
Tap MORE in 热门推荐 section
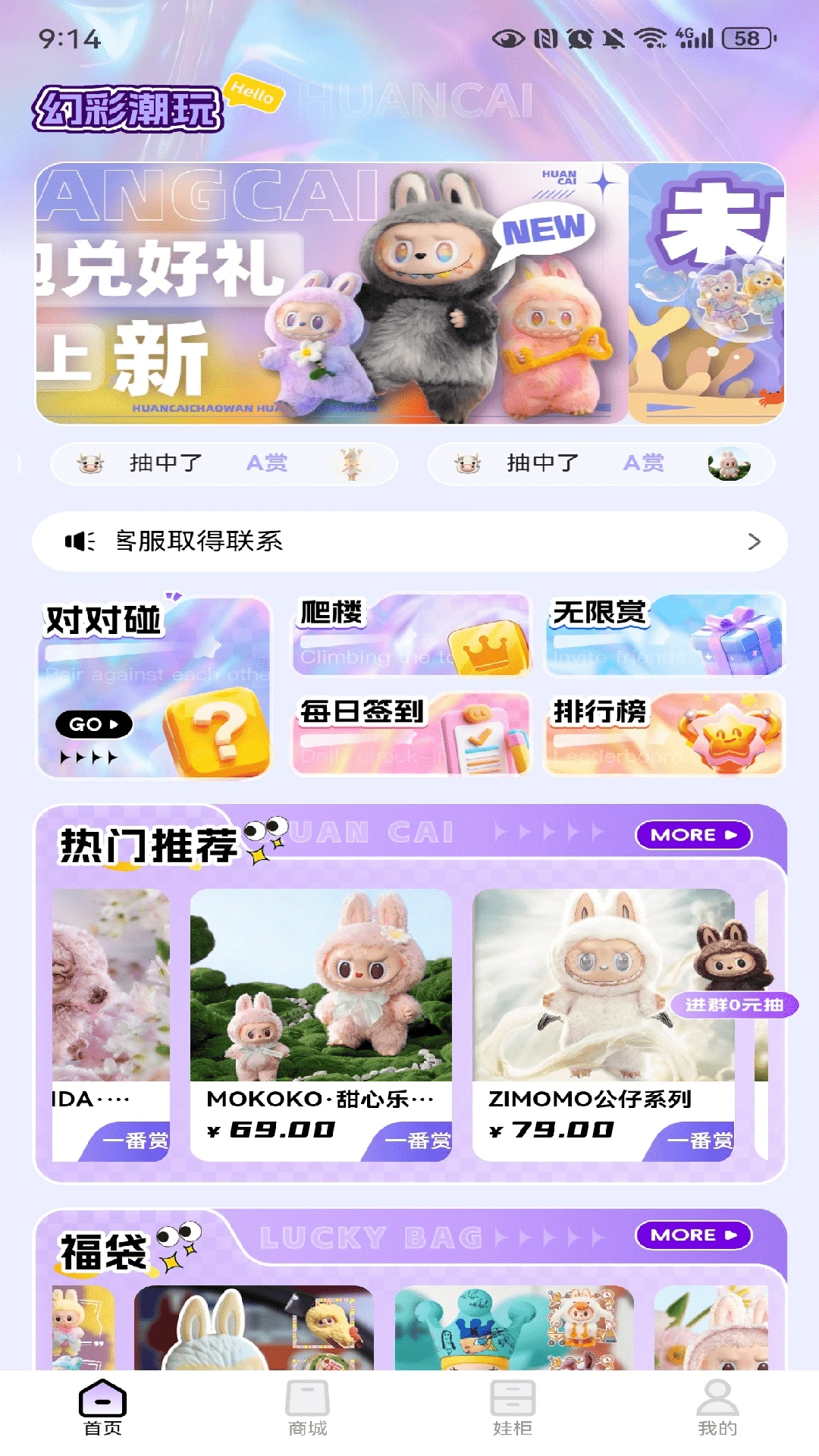pyautogui.click(x=693, y=835)
